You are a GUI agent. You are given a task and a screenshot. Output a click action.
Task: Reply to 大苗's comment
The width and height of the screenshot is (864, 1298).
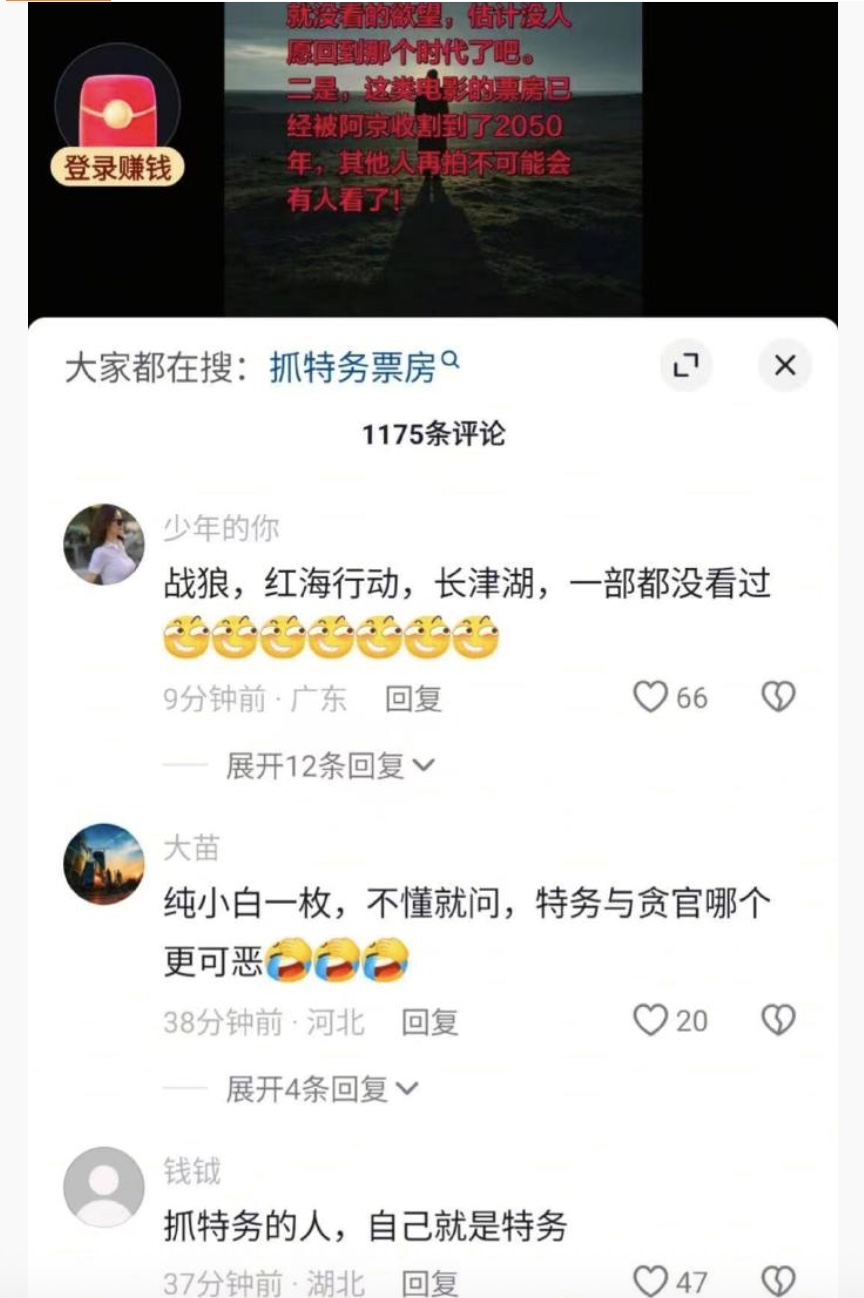click(x=429, y=1022)
